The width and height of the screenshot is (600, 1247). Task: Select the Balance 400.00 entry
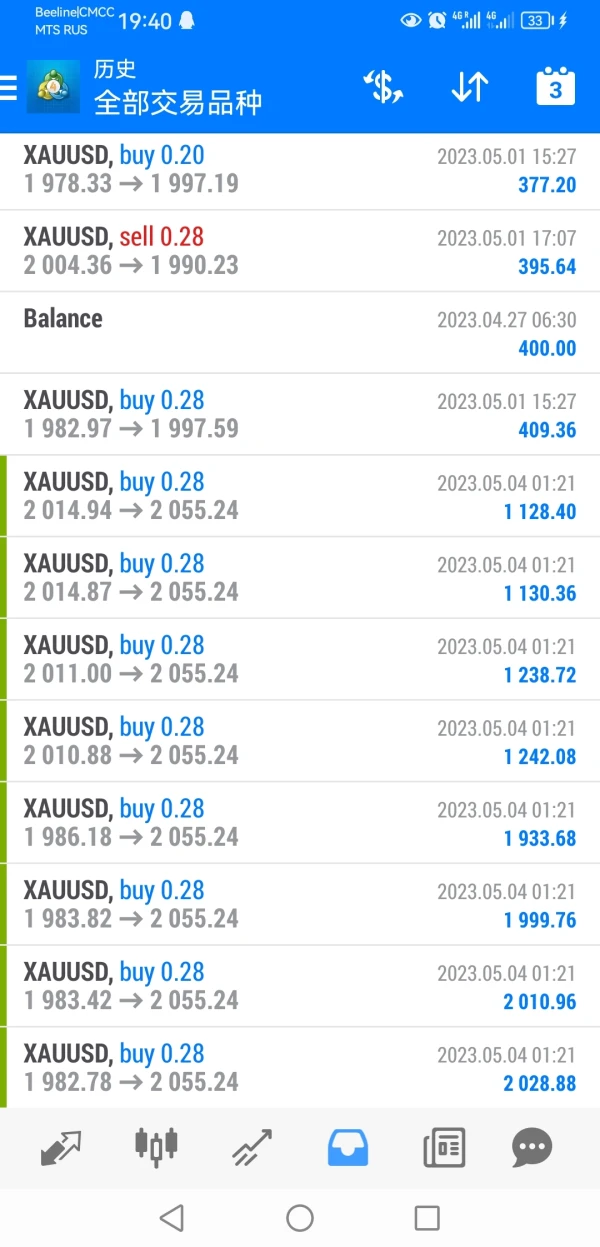300,333
